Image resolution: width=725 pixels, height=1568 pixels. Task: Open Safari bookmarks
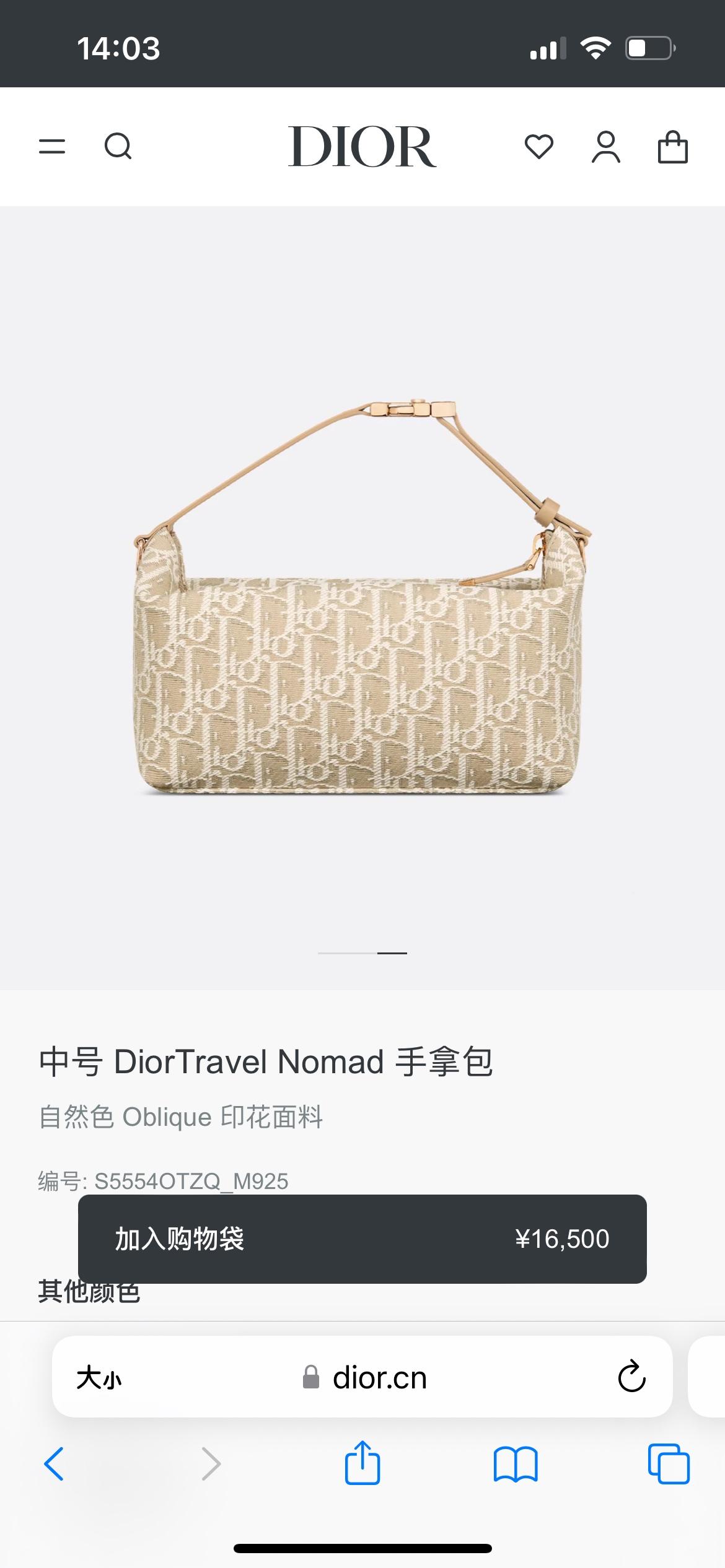coord(516,1464)
